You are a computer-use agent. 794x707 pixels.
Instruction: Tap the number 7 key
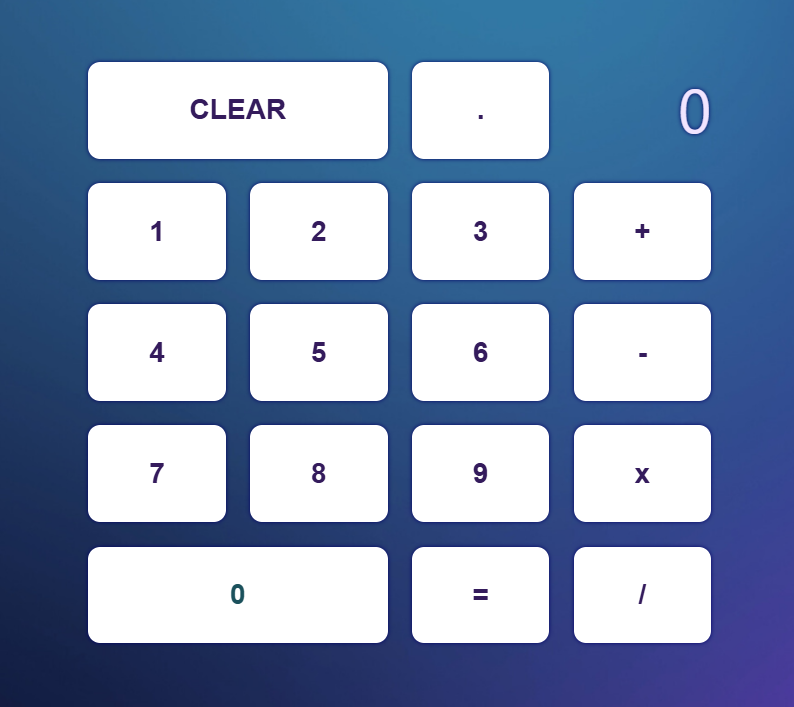tap(156, 474)
